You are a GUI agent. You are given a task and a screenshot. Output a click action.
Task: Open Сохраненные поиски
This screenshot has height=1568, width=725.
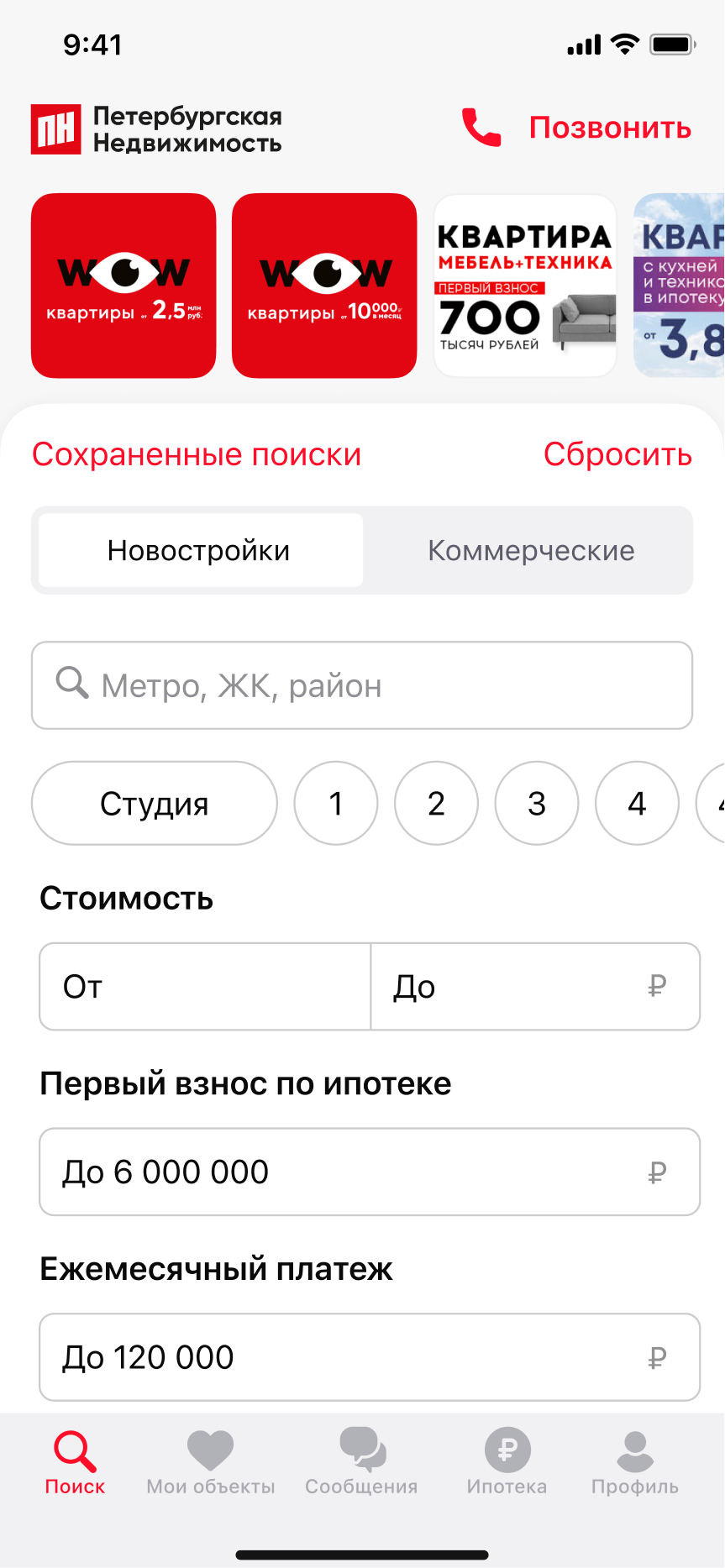click(x=196, y=454)
